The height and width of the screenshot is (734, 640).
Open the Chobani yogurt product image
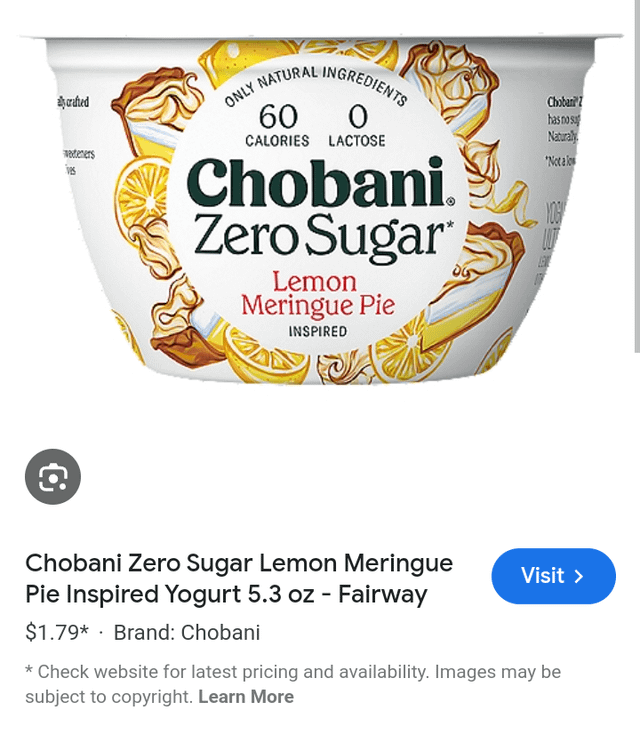320,210
